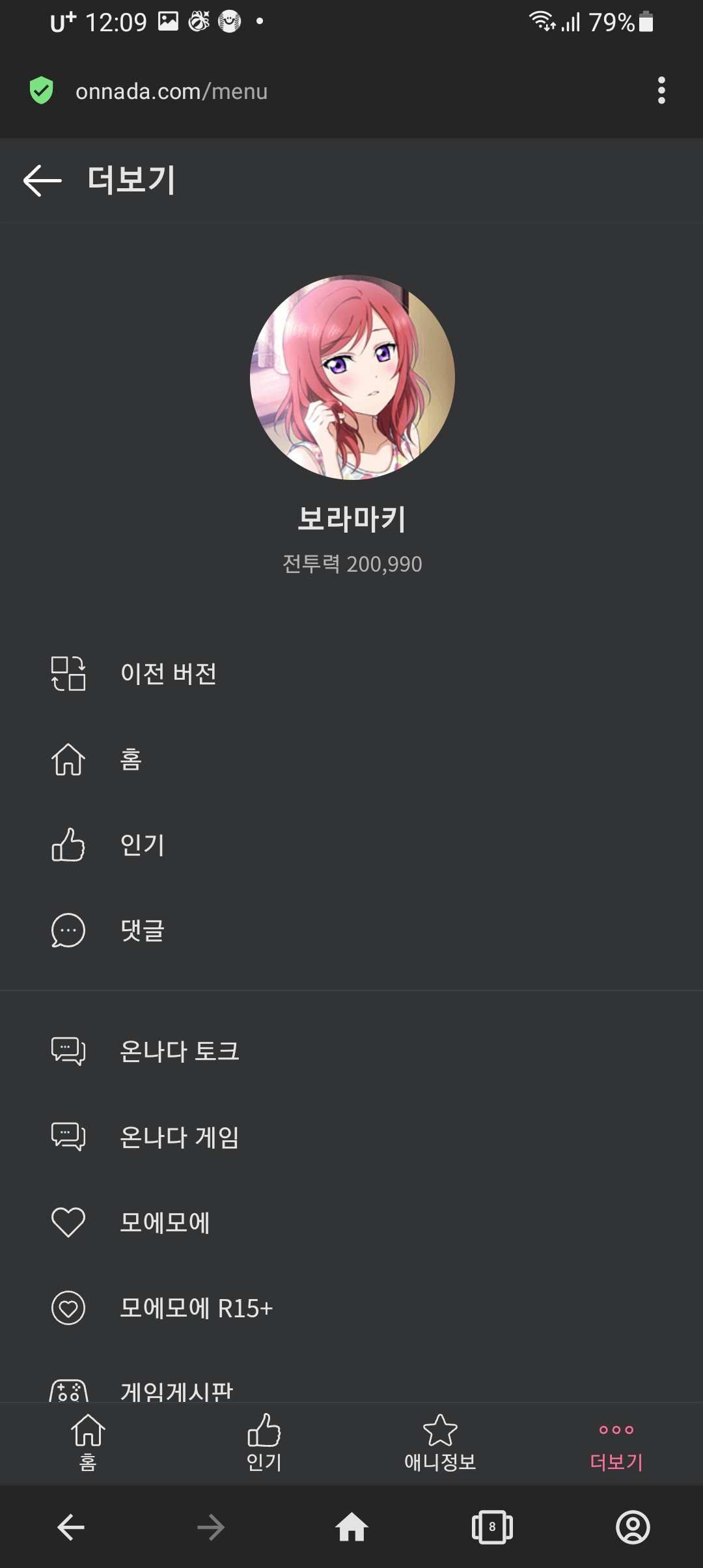703x1568 pixels.
Task: Open 인기 from the menu list
Action: (x=142, y=845)
